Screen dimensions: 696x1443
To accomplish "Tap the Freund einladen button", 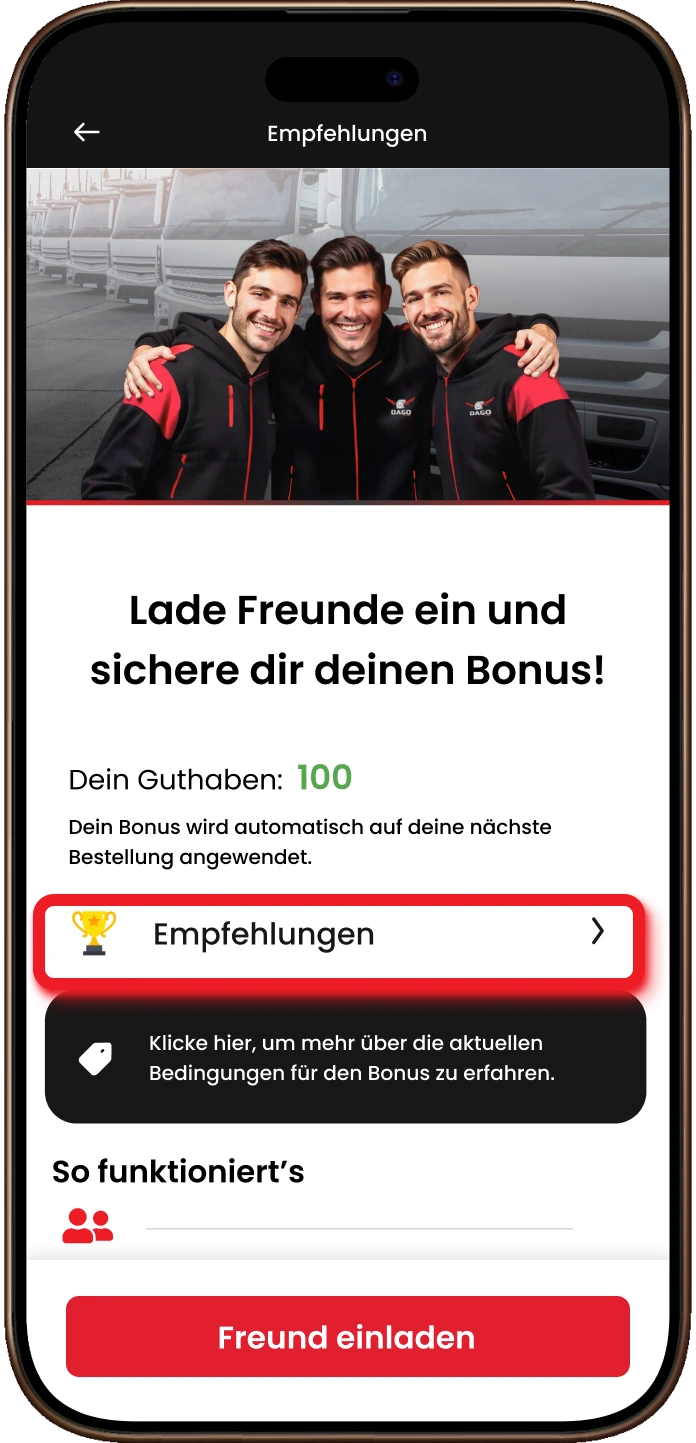I will [347, 1337].
